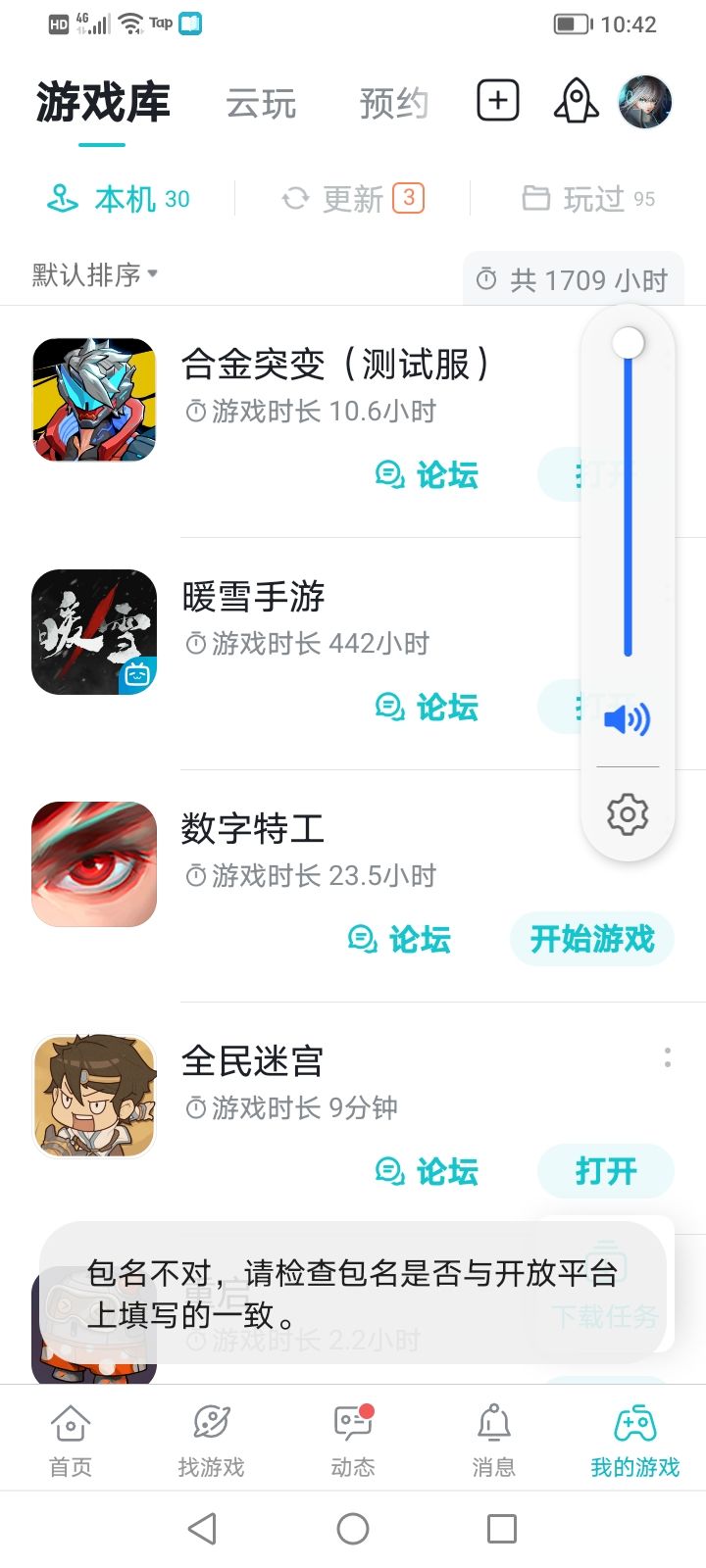Open your profile avatar
The width and height of the screenshot is (706, 1568).
pyautogui.click(x=645, y=100)
